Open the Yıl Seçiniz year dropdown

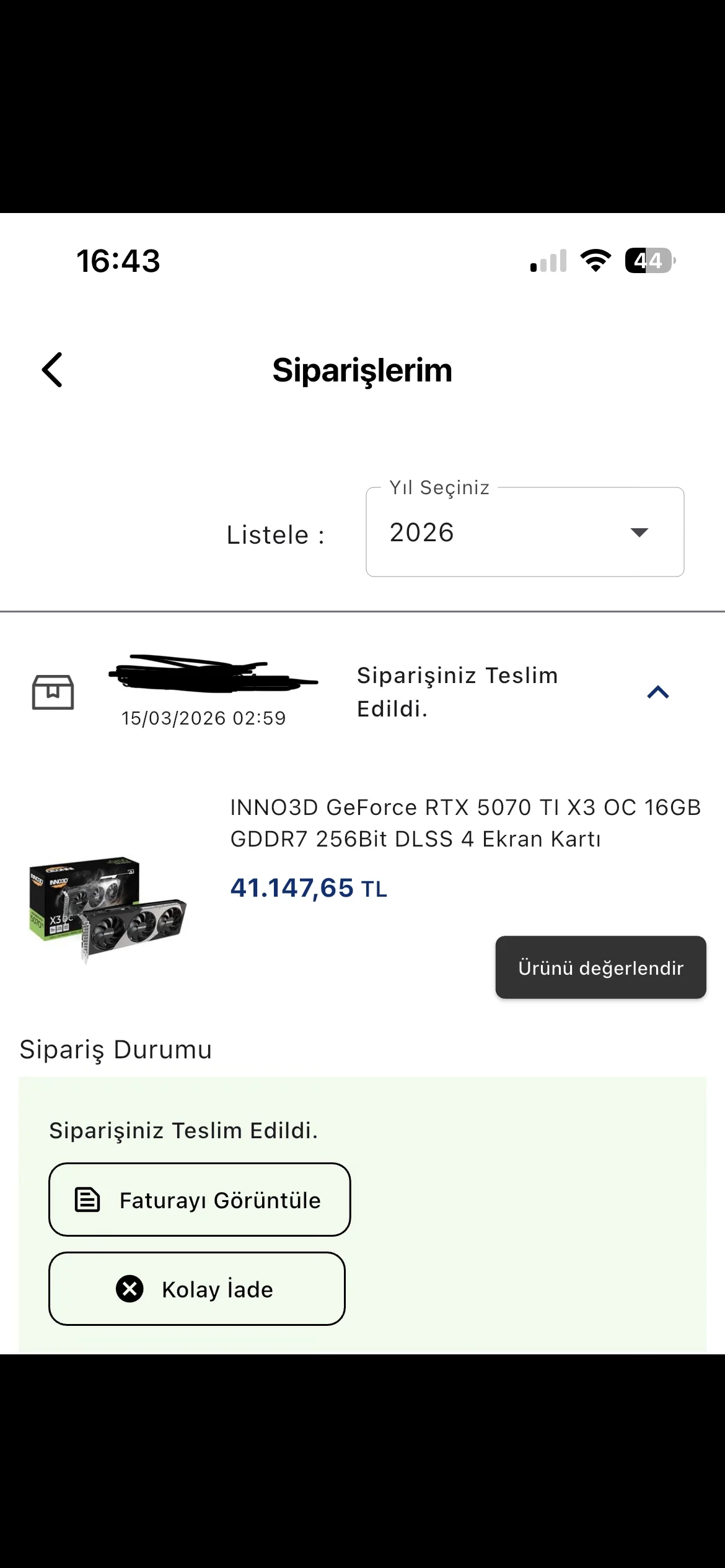[x=524, y=533]
